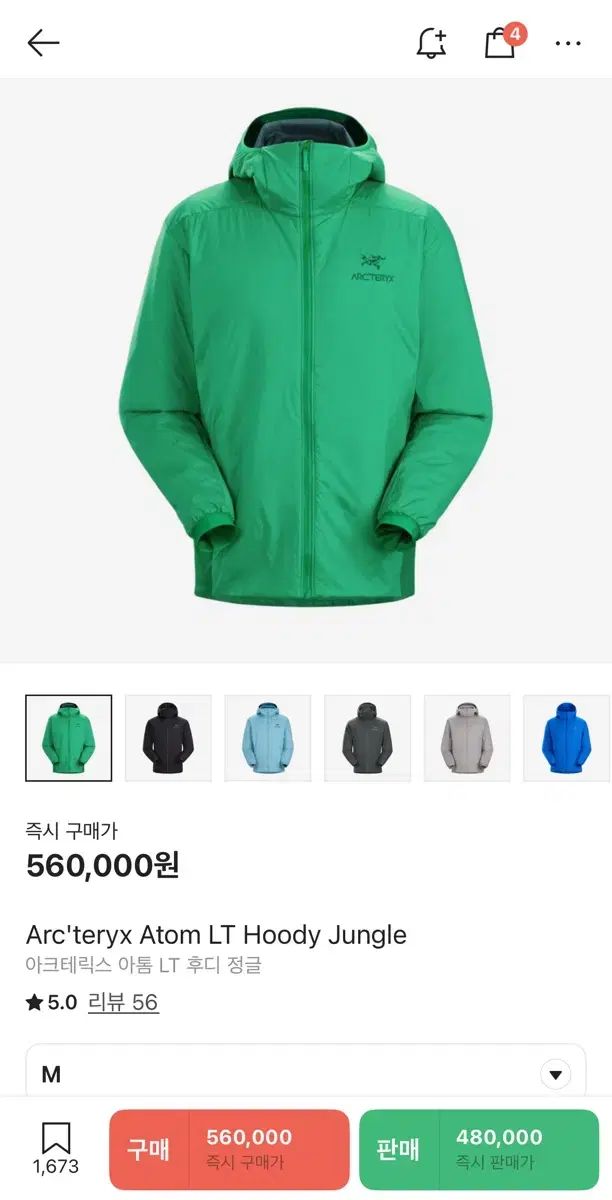This screenshot has height=1200, width=612.
Task: View the light gray jacket option
Action: 467,738
